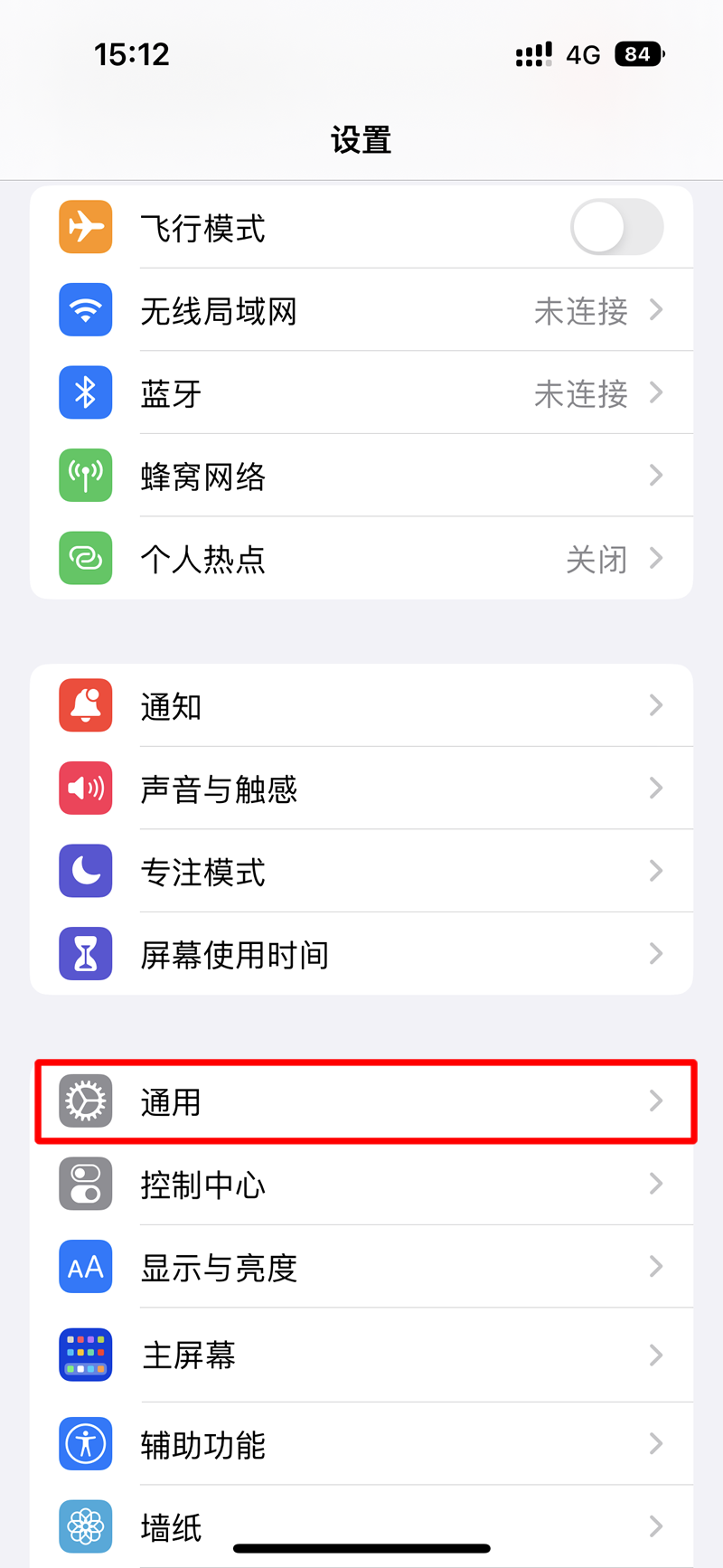The height and width of the screenshot is (1568, 723).
Task: Open 无线局域网 Wi-Fi settings
Action: click(361, 310)
